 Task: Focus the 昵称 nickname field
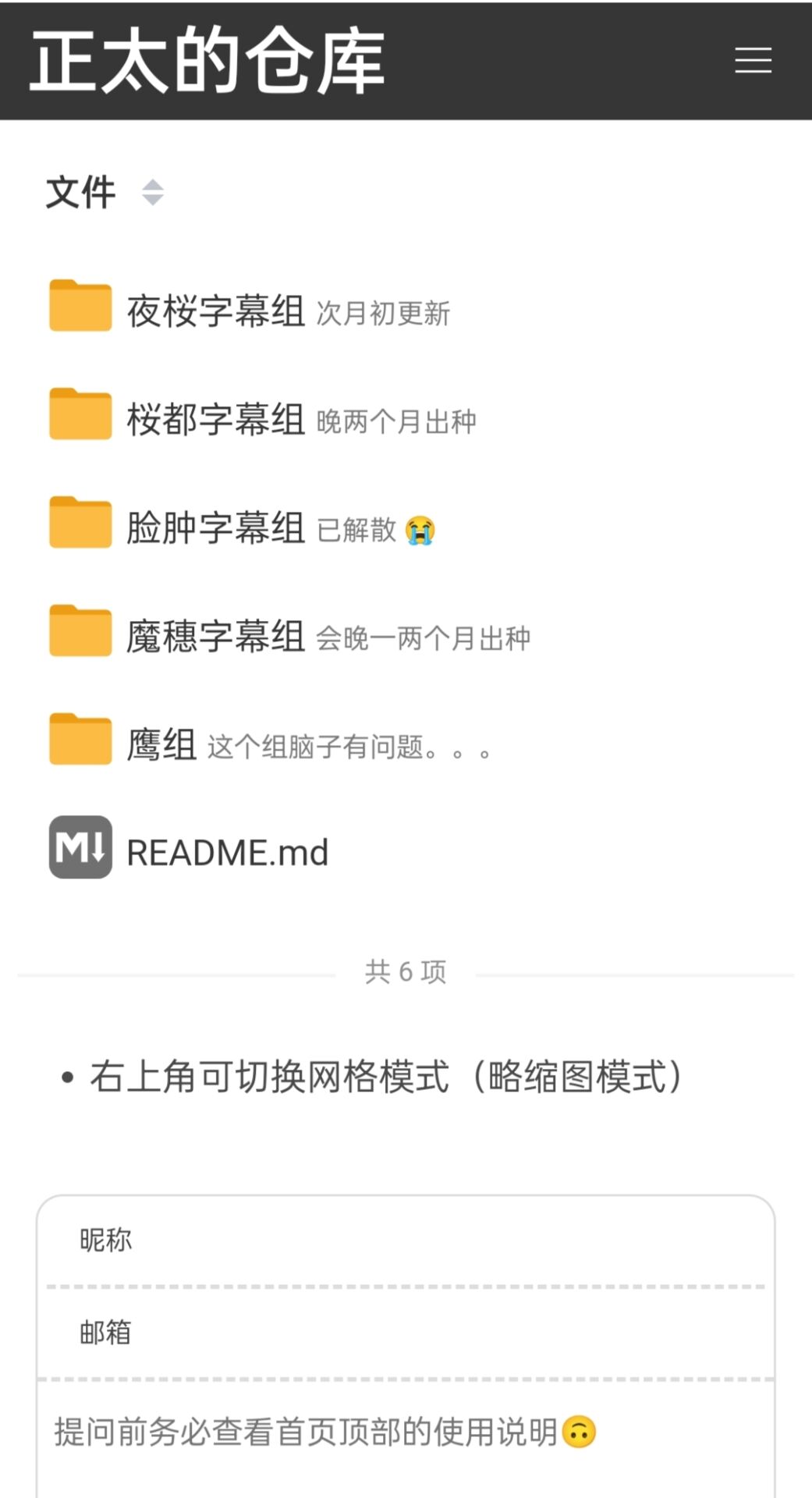(406, 1239)
